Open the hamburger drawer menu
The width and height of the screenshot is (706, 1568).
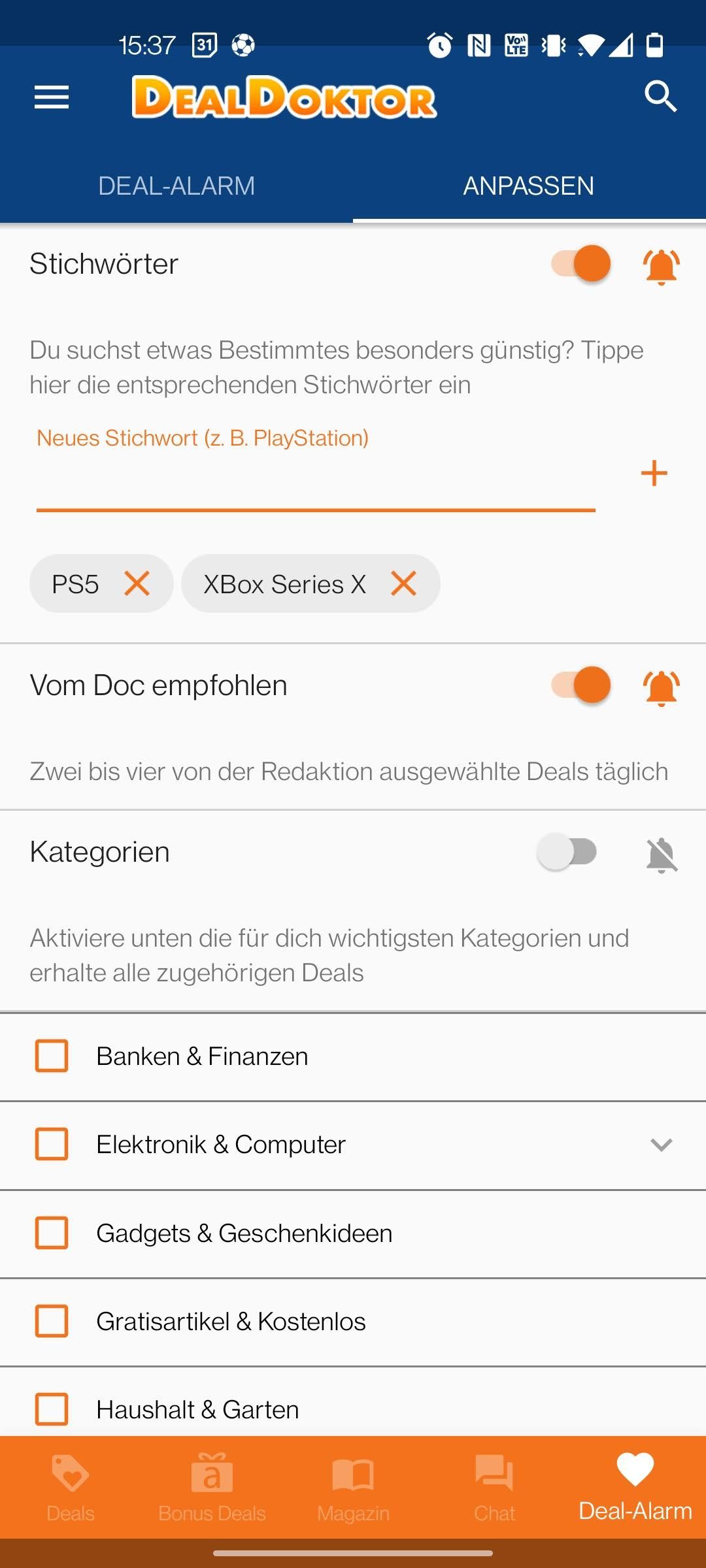[x=52, y=97]
